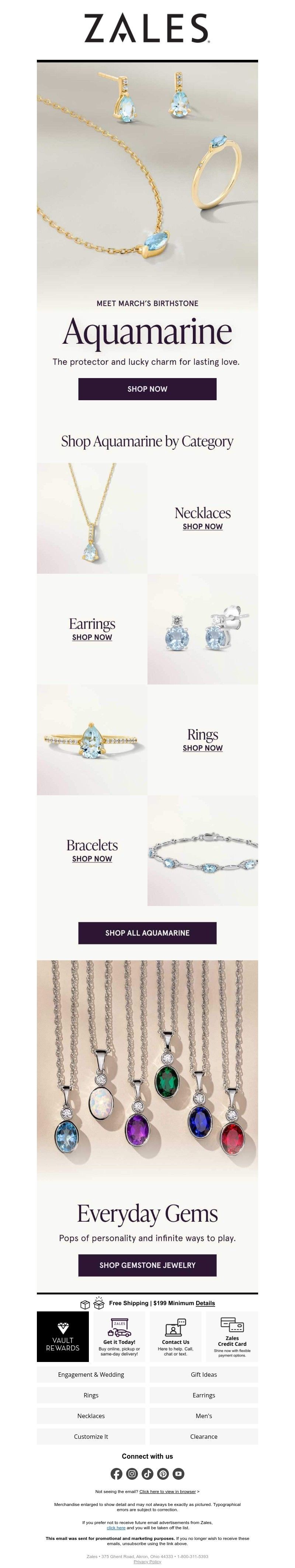Go to the Men's category
The width and height of the screenshot is (295, 1568).
tap(204, 1416)
